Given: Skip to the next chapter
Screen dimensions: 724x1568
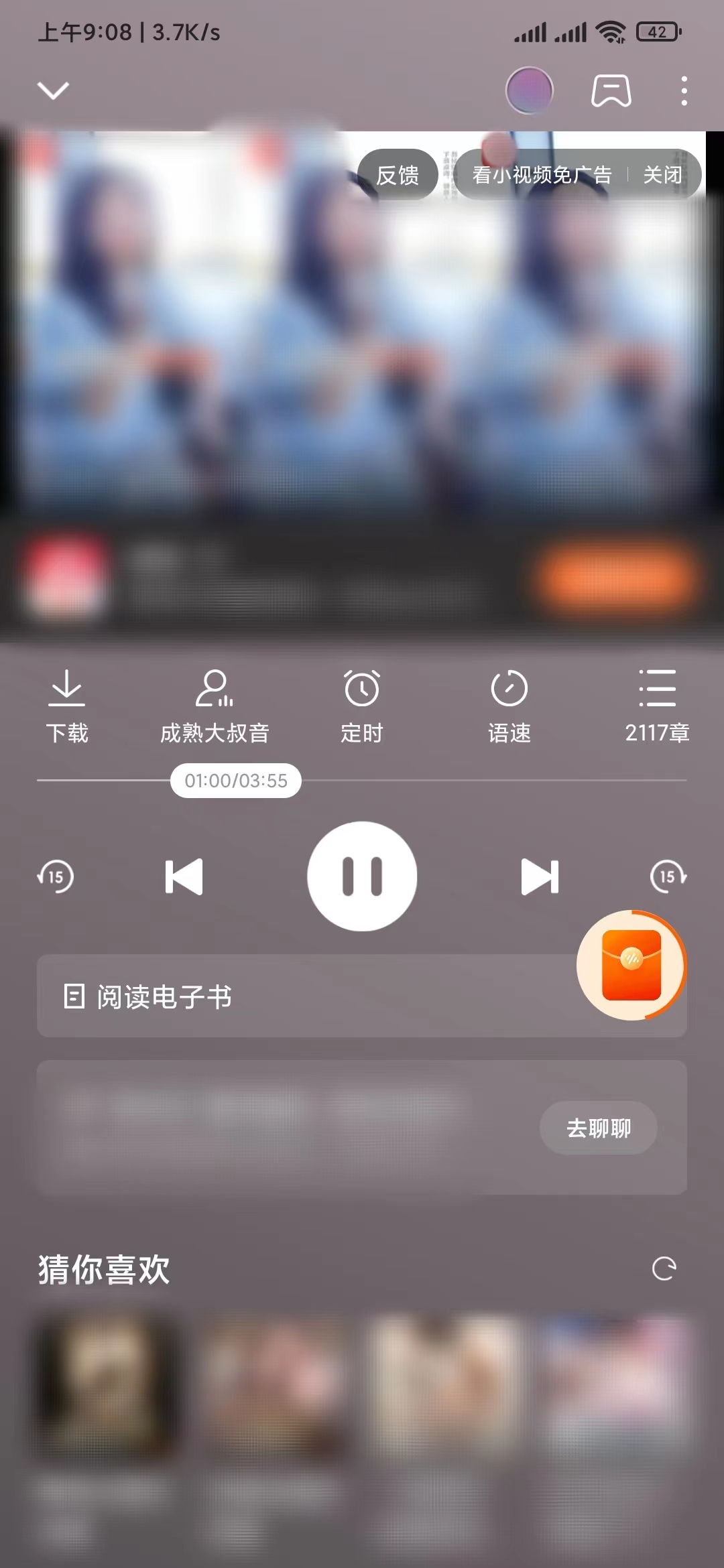Looking at the screenshot, I should click(x=540, y=876).
